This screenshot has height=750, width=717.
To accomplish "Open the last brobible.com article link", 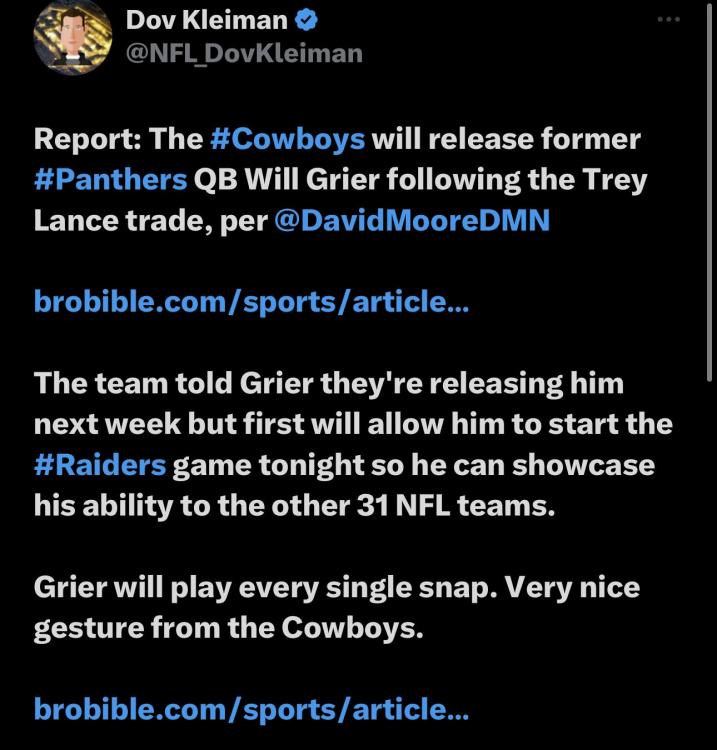I will click(x=250, y=709).
